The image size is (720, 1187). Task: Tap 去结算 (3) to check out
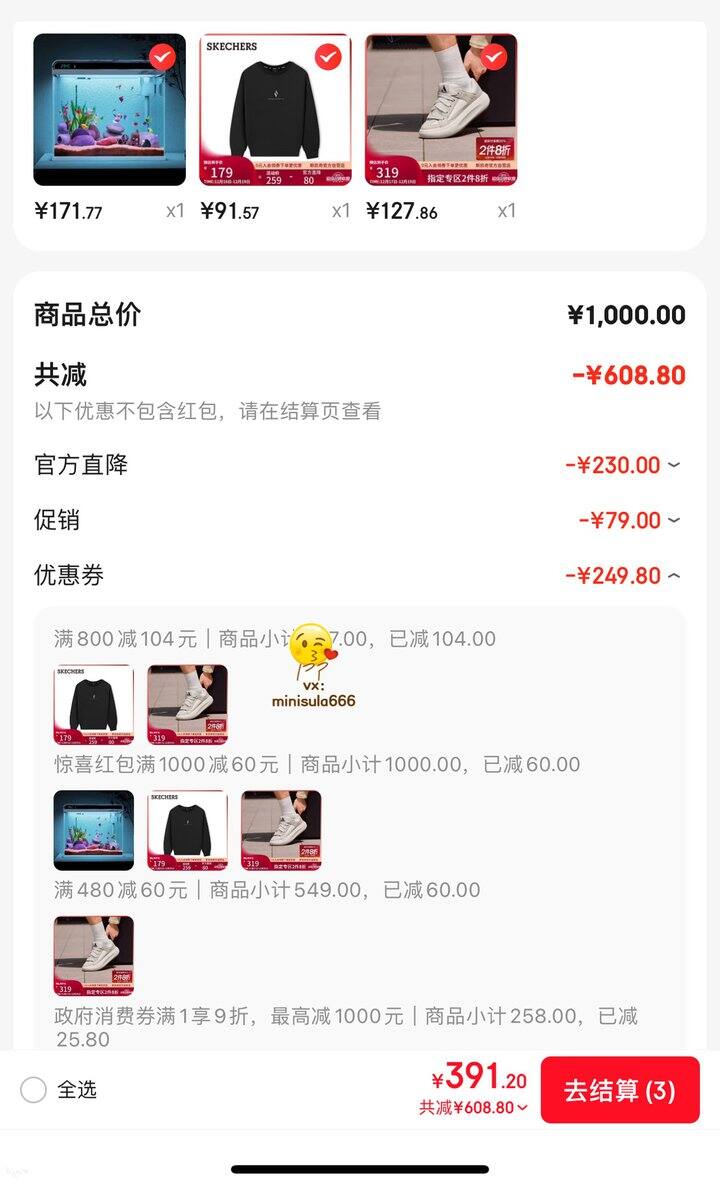coord(619,1090)
